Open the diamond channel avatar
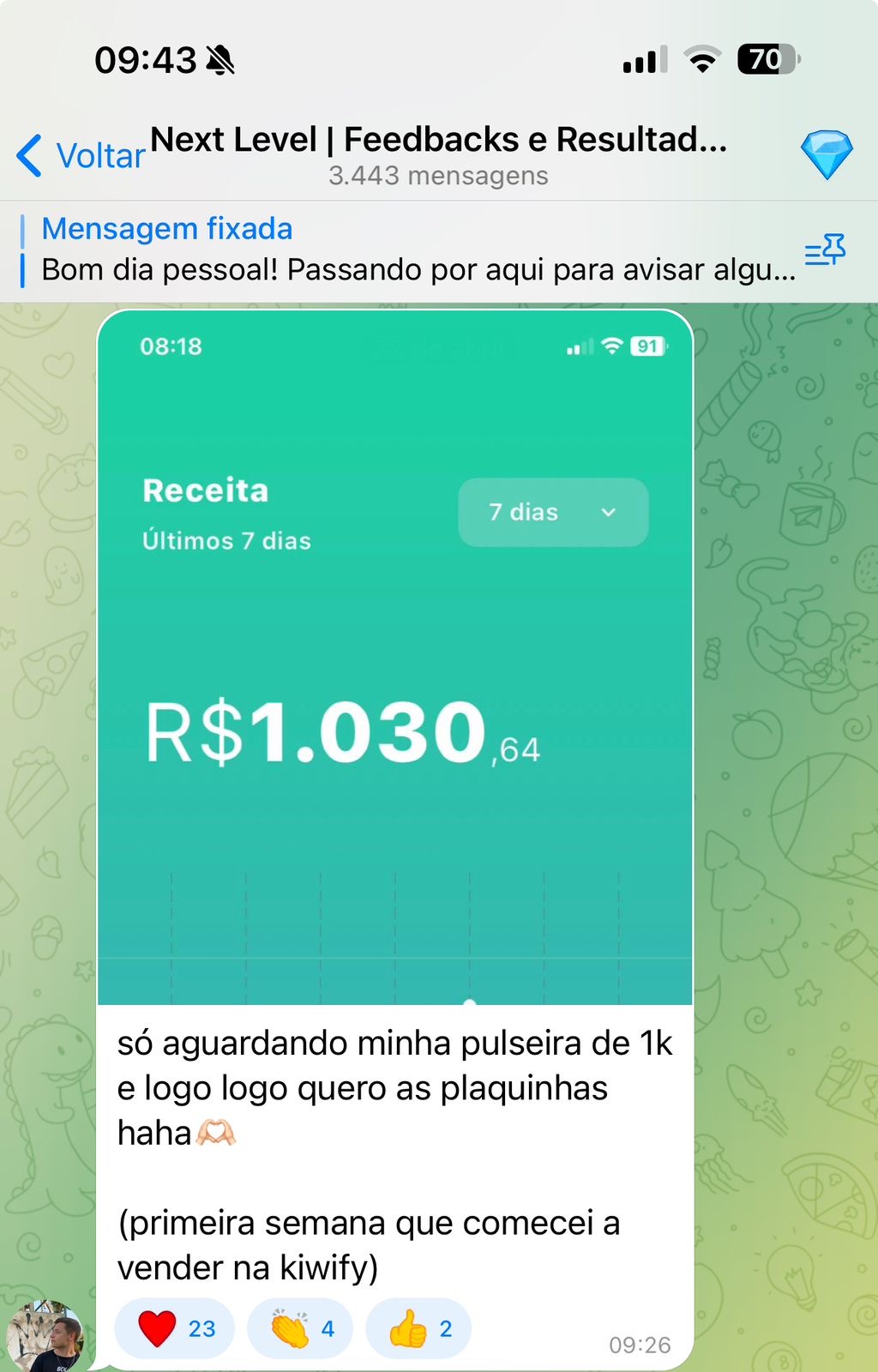Screen dimensions: 878x1372 click(827, 155)
